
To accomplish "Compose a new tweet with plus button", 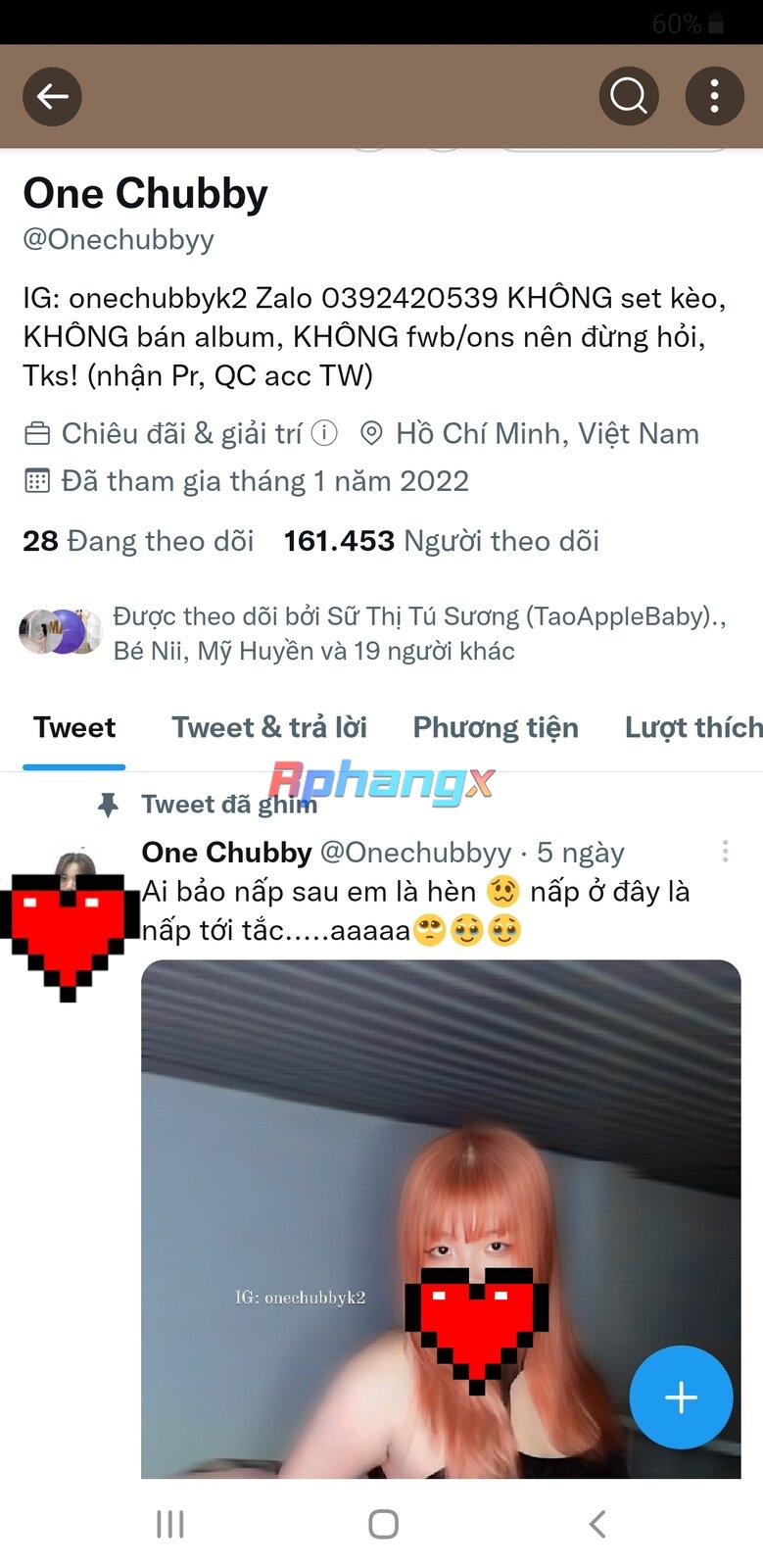I will (681, 1396).
